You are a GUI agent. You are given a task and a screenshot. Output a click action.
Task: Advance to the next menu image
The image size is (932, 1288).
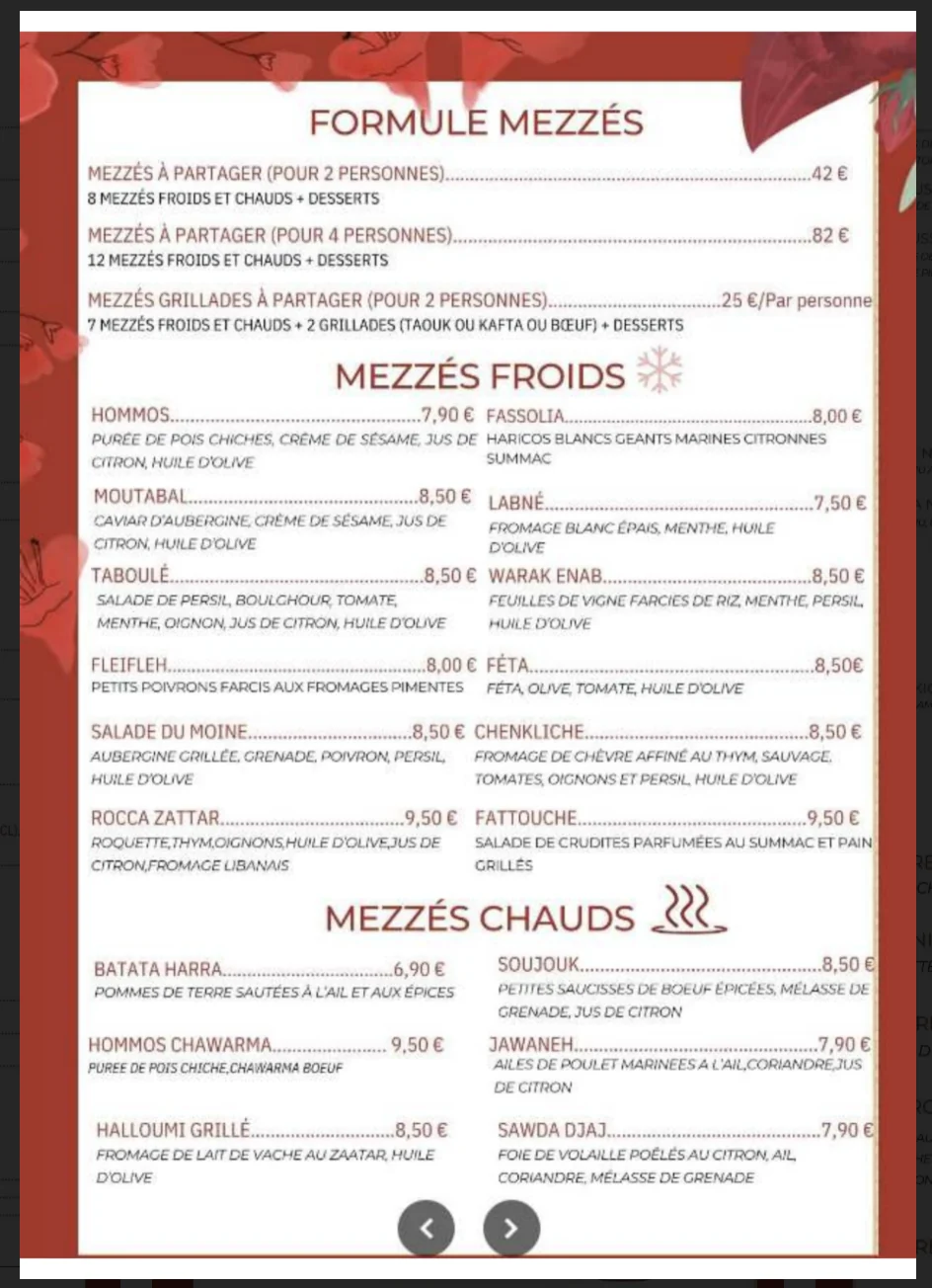(511, 1228)
